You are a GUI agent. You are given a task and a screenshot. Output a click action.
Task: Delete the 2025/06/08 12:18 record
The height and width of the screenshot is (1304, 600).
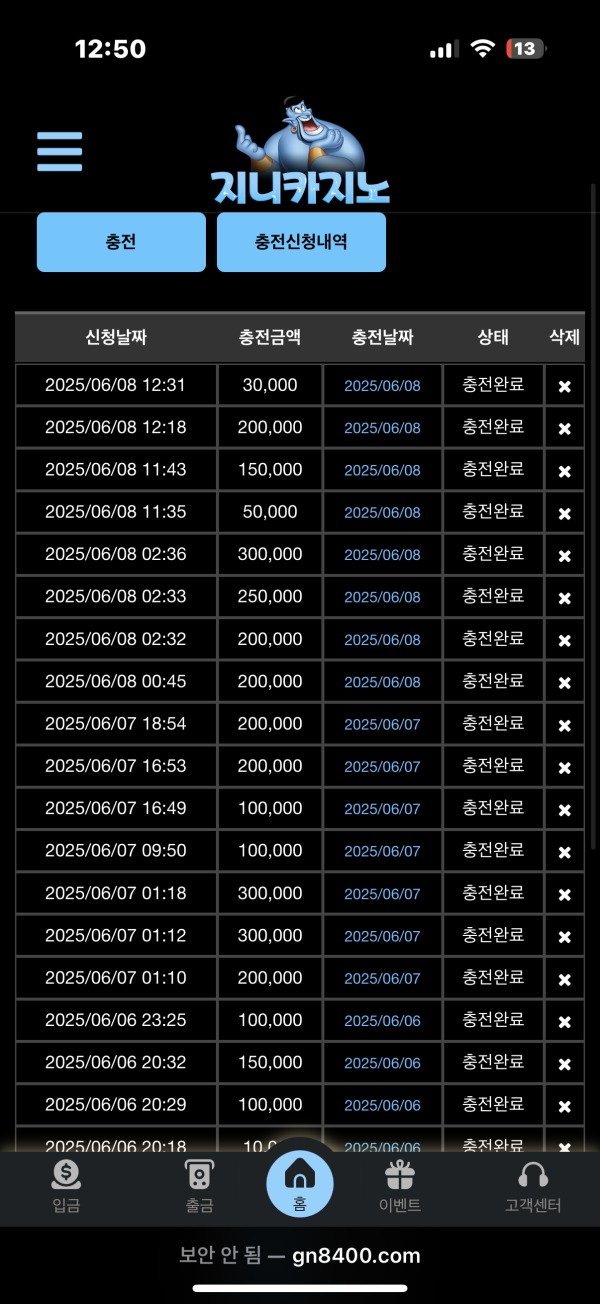(x=564, y=428)
